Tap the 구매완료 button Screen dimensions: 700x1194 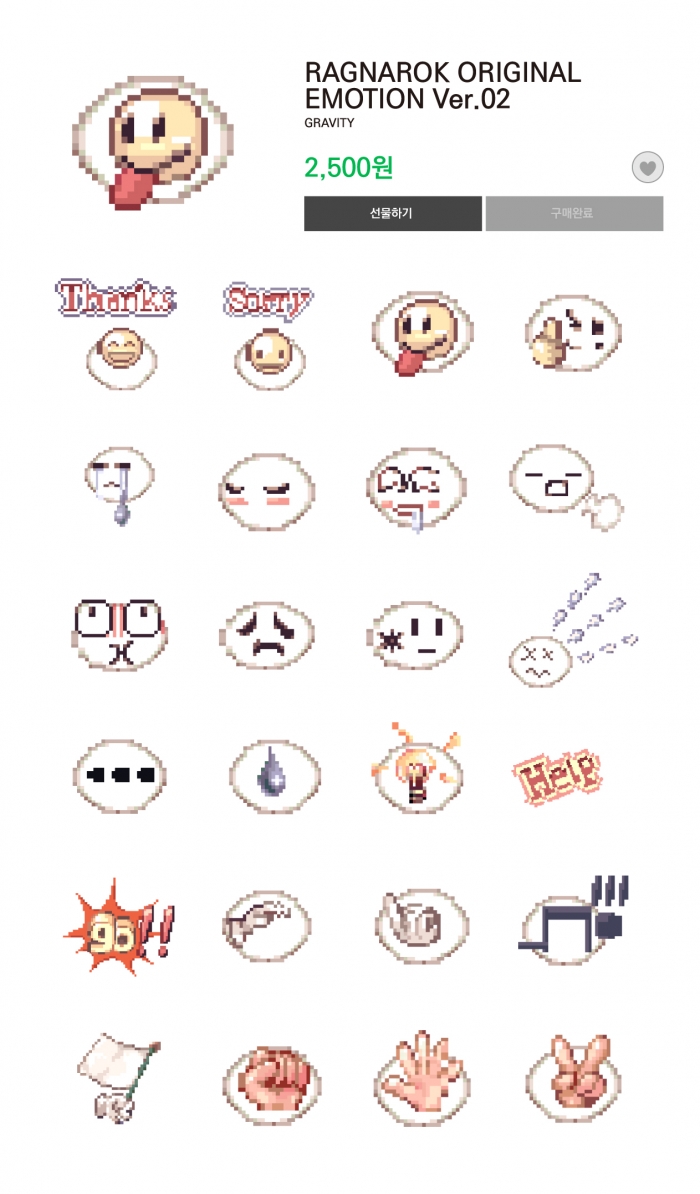(574, 214)
